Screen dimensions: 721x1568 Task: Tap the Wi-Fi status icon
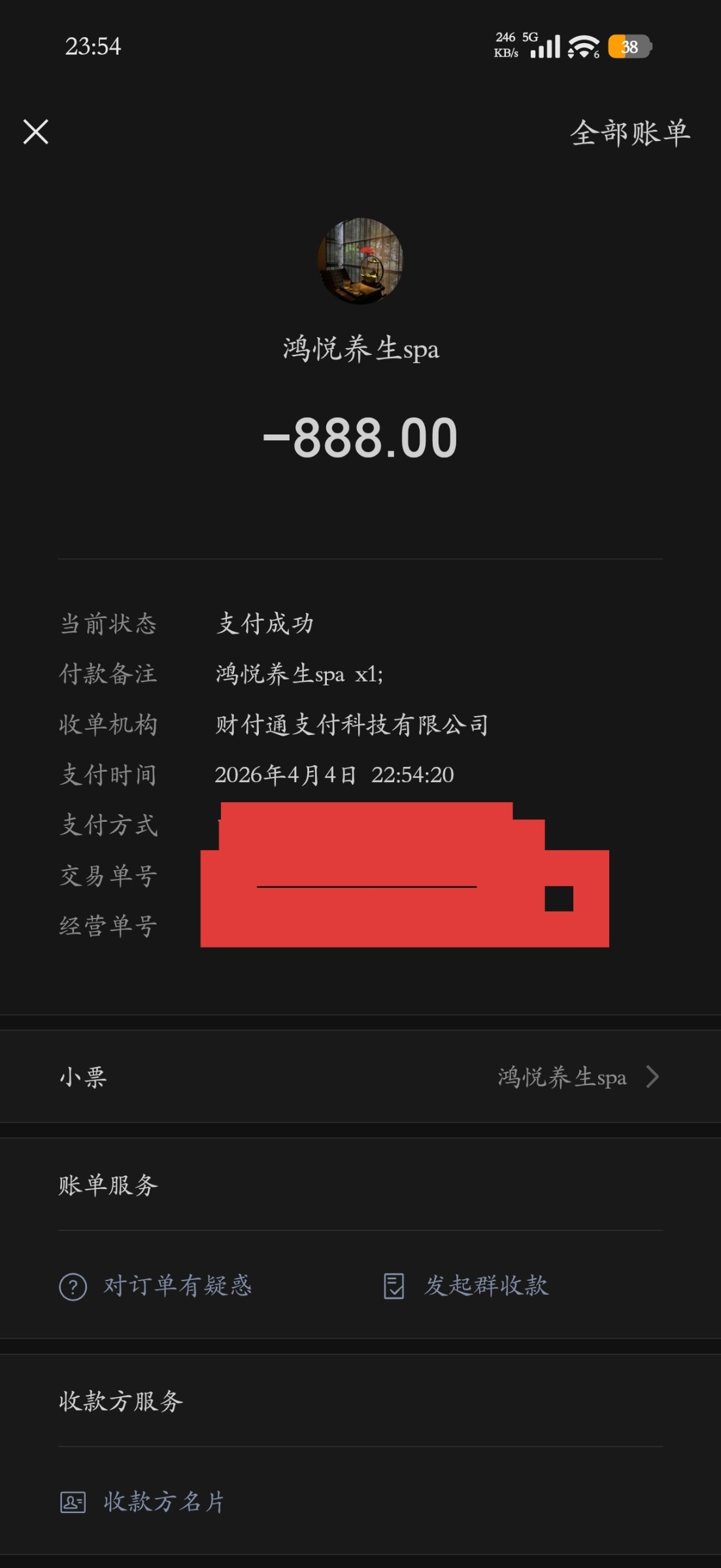tap(580, 46)
